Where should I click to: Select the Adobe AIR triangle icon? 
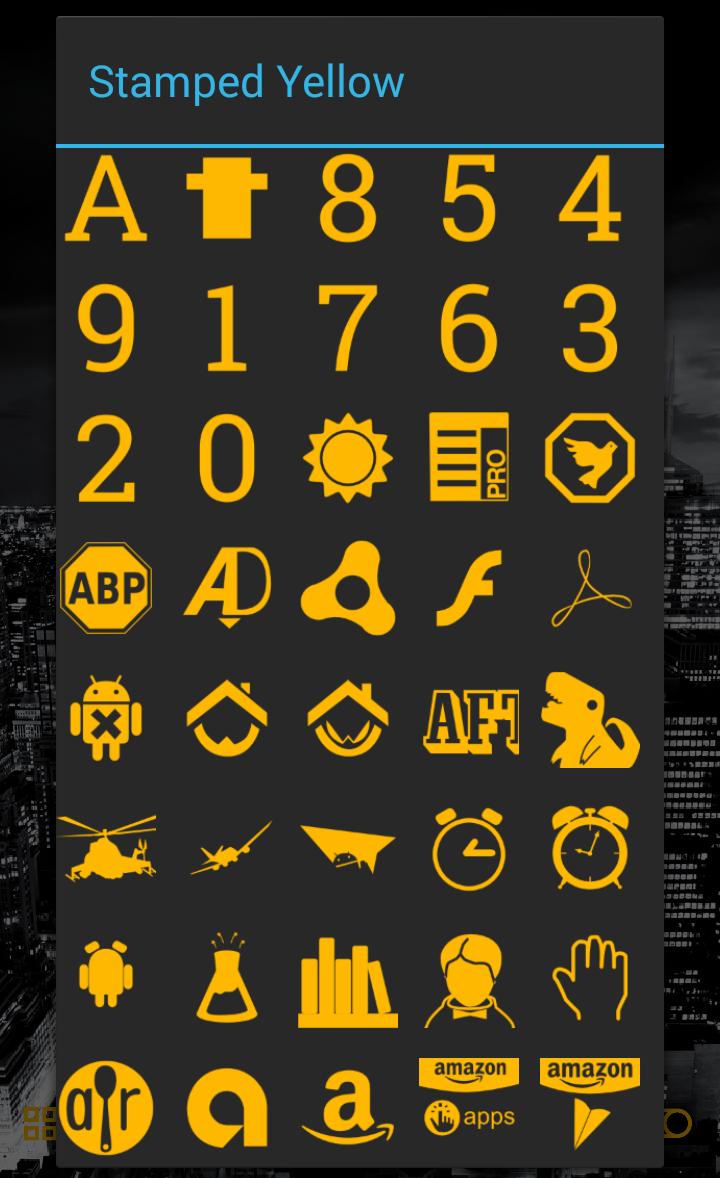click(348, 588)
